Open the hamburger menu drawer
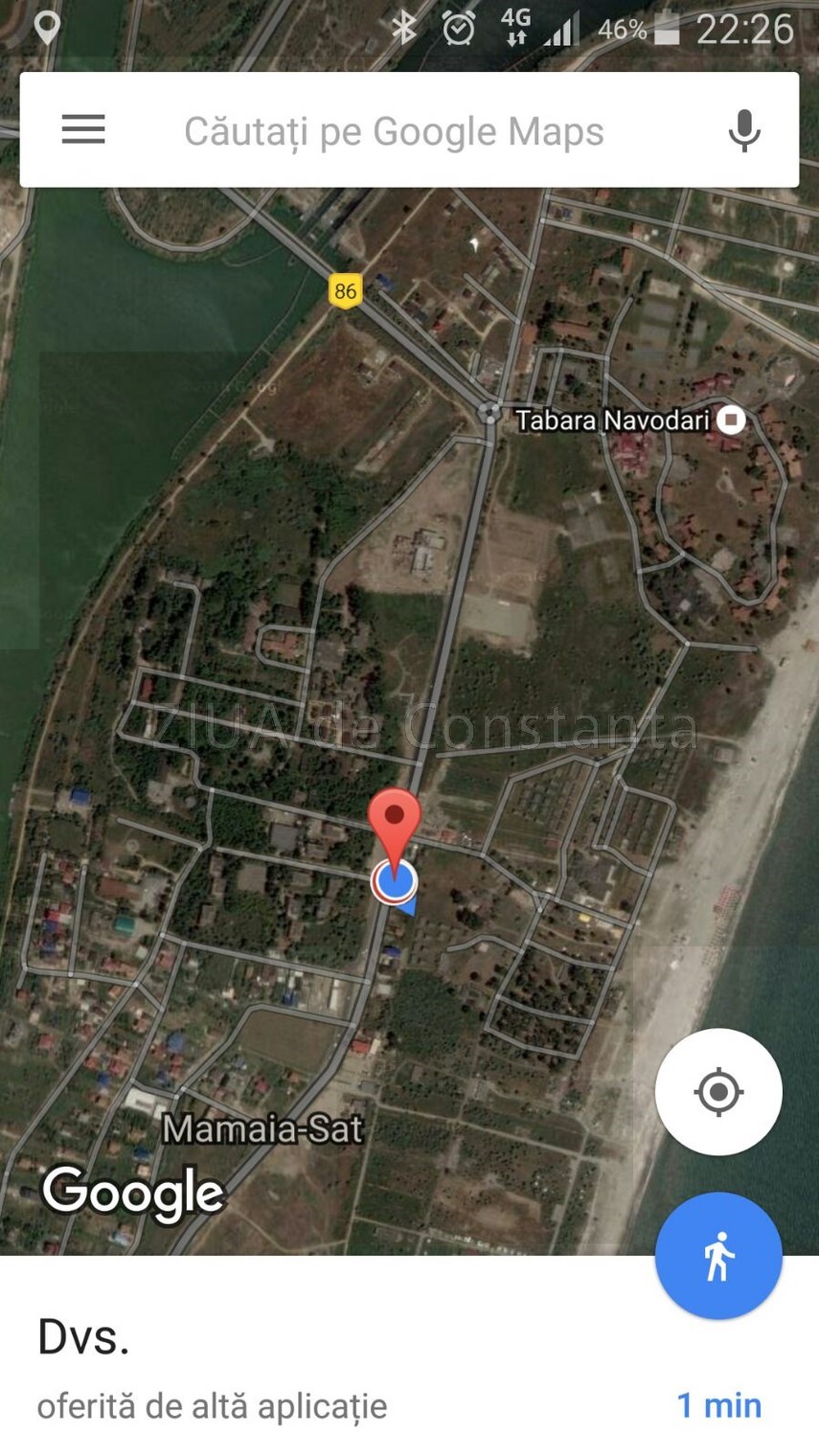819x1456 pixels. pos(83,129)
